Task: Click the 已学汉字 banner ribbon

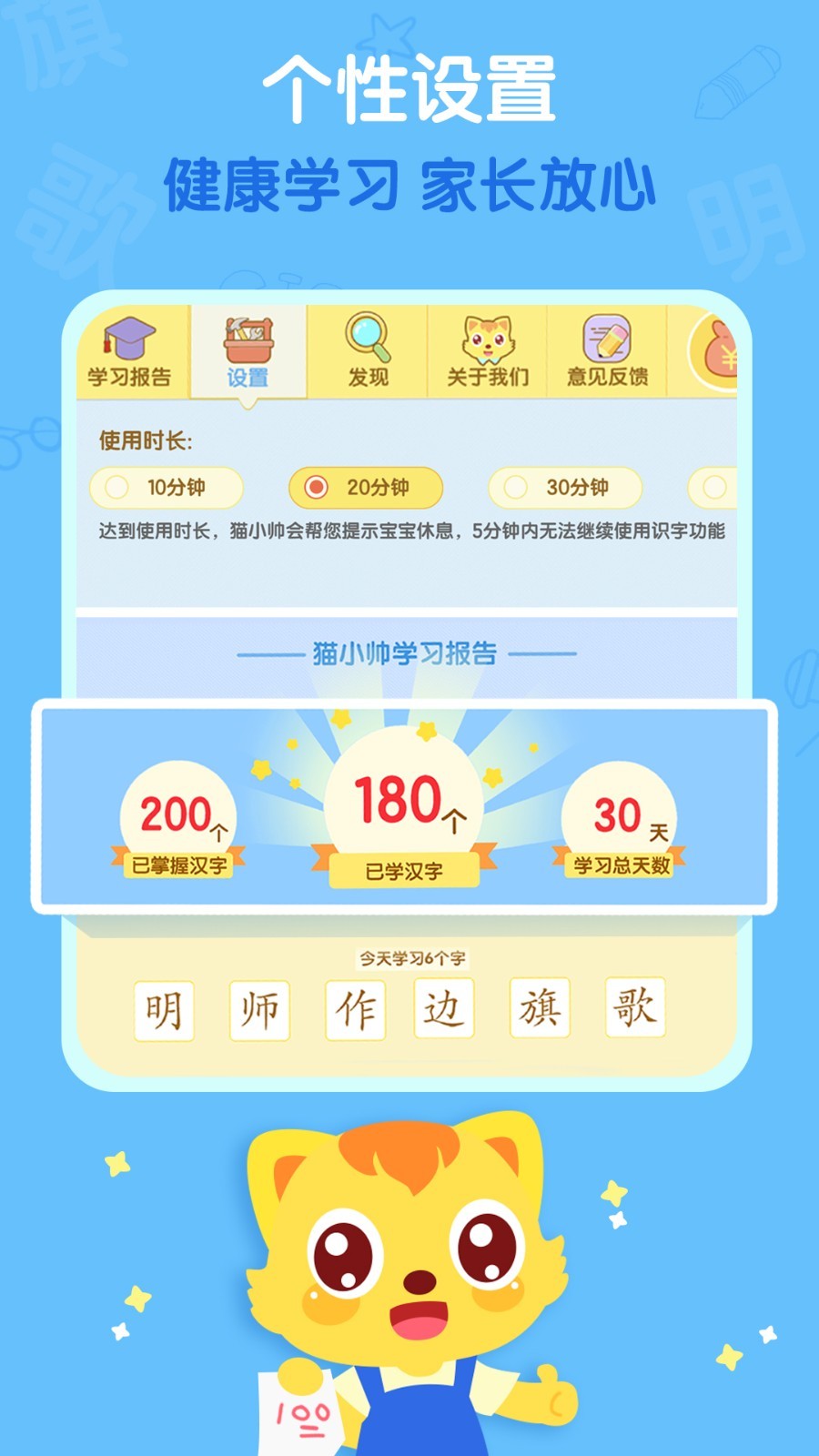Action: coord(403,869)
